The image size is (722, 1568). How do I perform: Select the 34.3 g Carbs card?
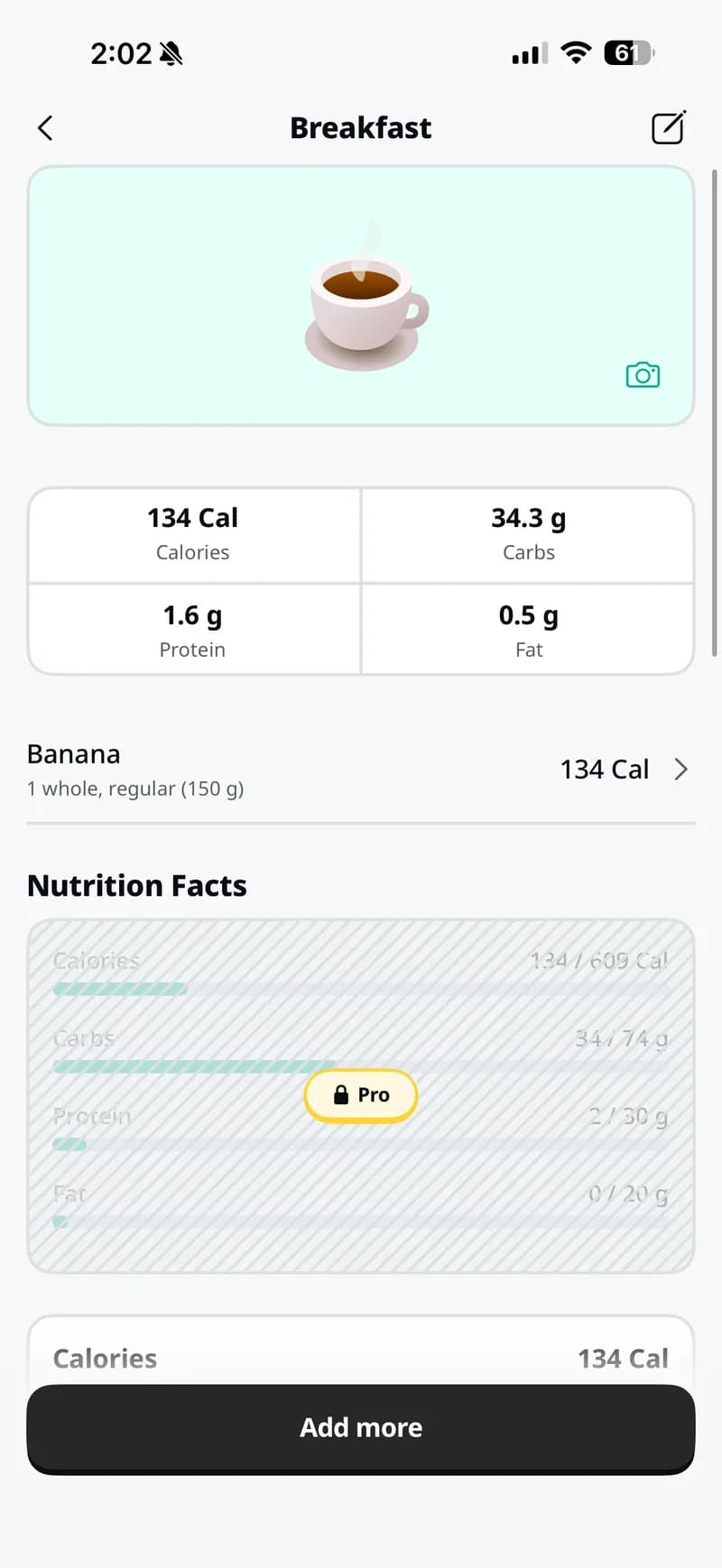point(528,535)
